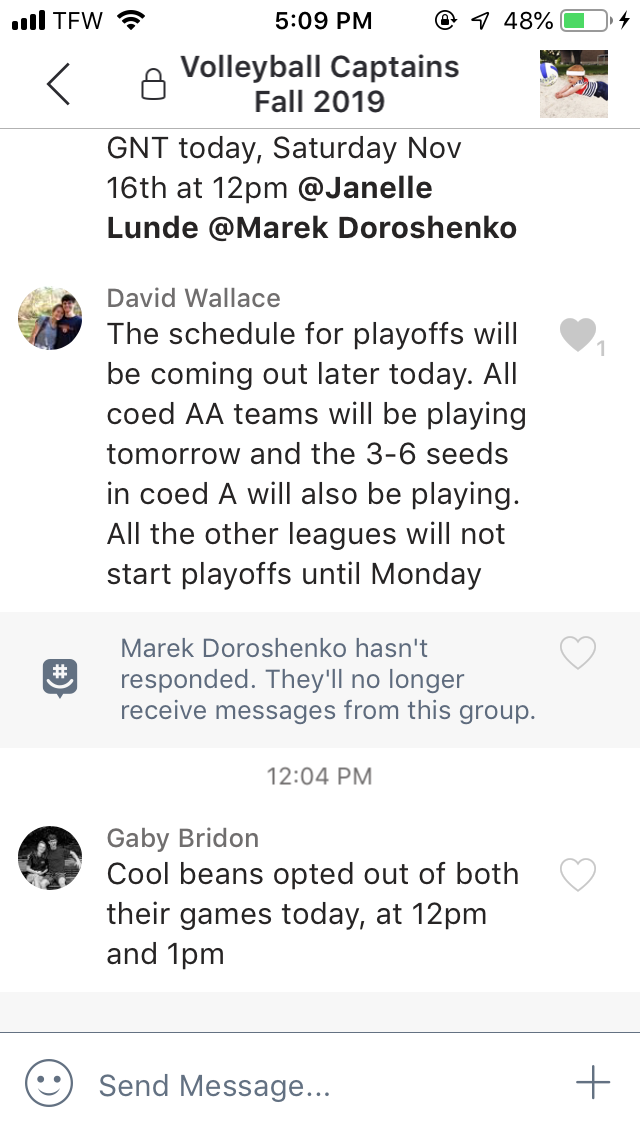Open David Wallace's profile picture
Screen dimensions: 640x1136
pos(50,318)
